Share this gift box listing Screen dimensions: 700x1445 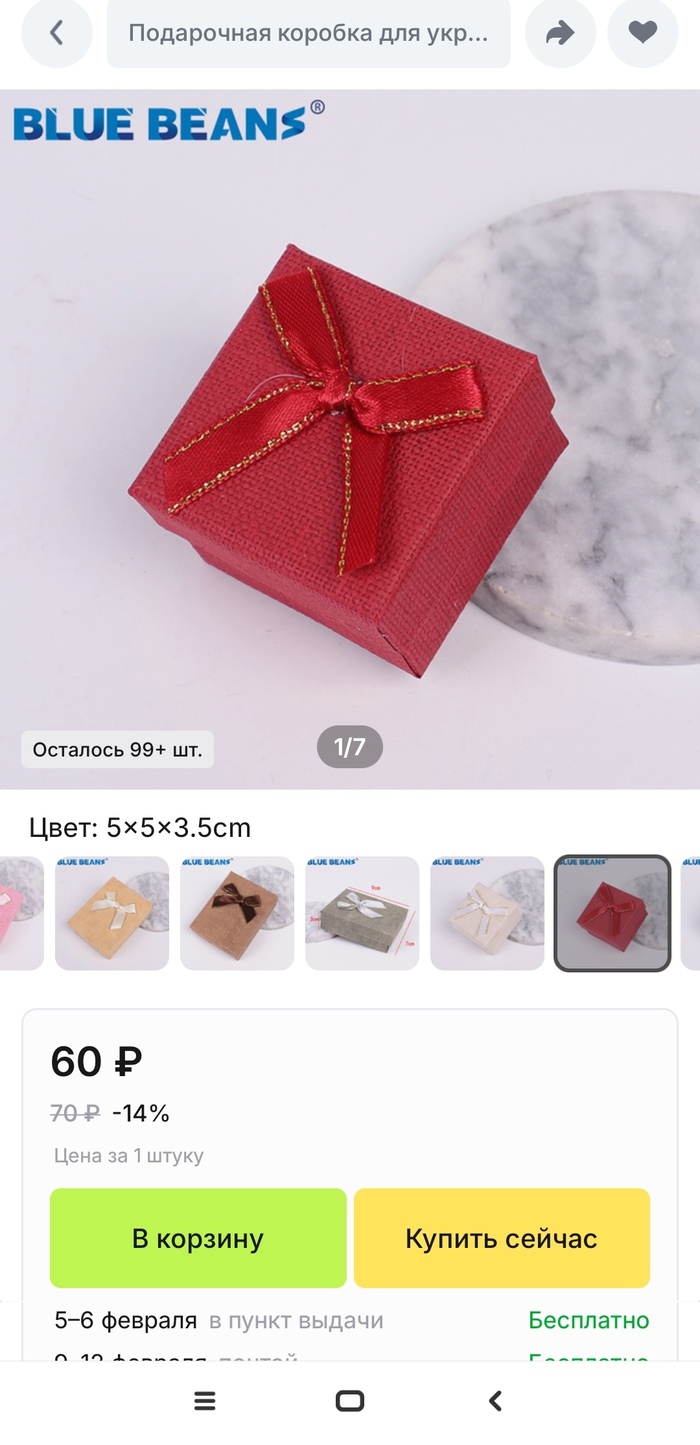(x=560, y=33)
